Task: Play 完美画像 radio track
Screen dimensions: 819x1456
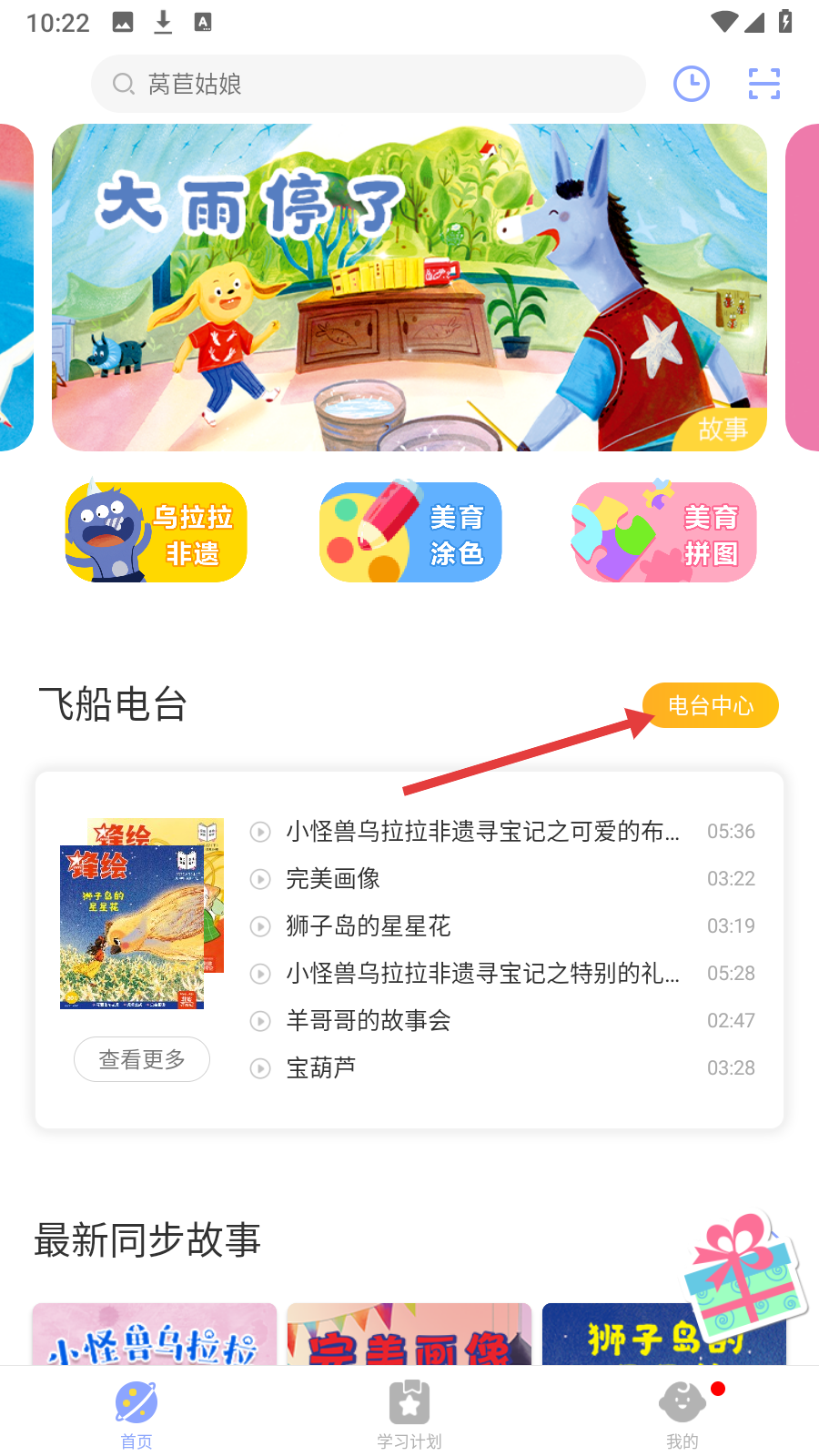Action: coord(333,879)
